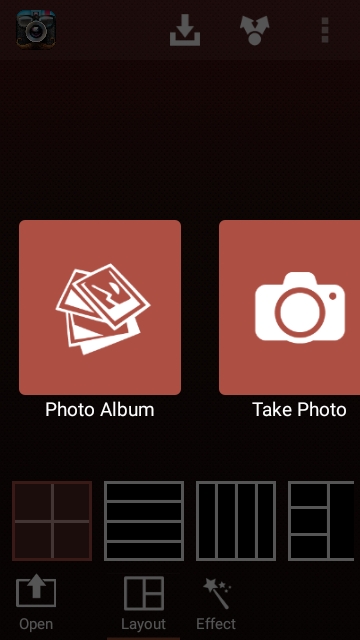Tap the camera app icon

click(36, 30)
